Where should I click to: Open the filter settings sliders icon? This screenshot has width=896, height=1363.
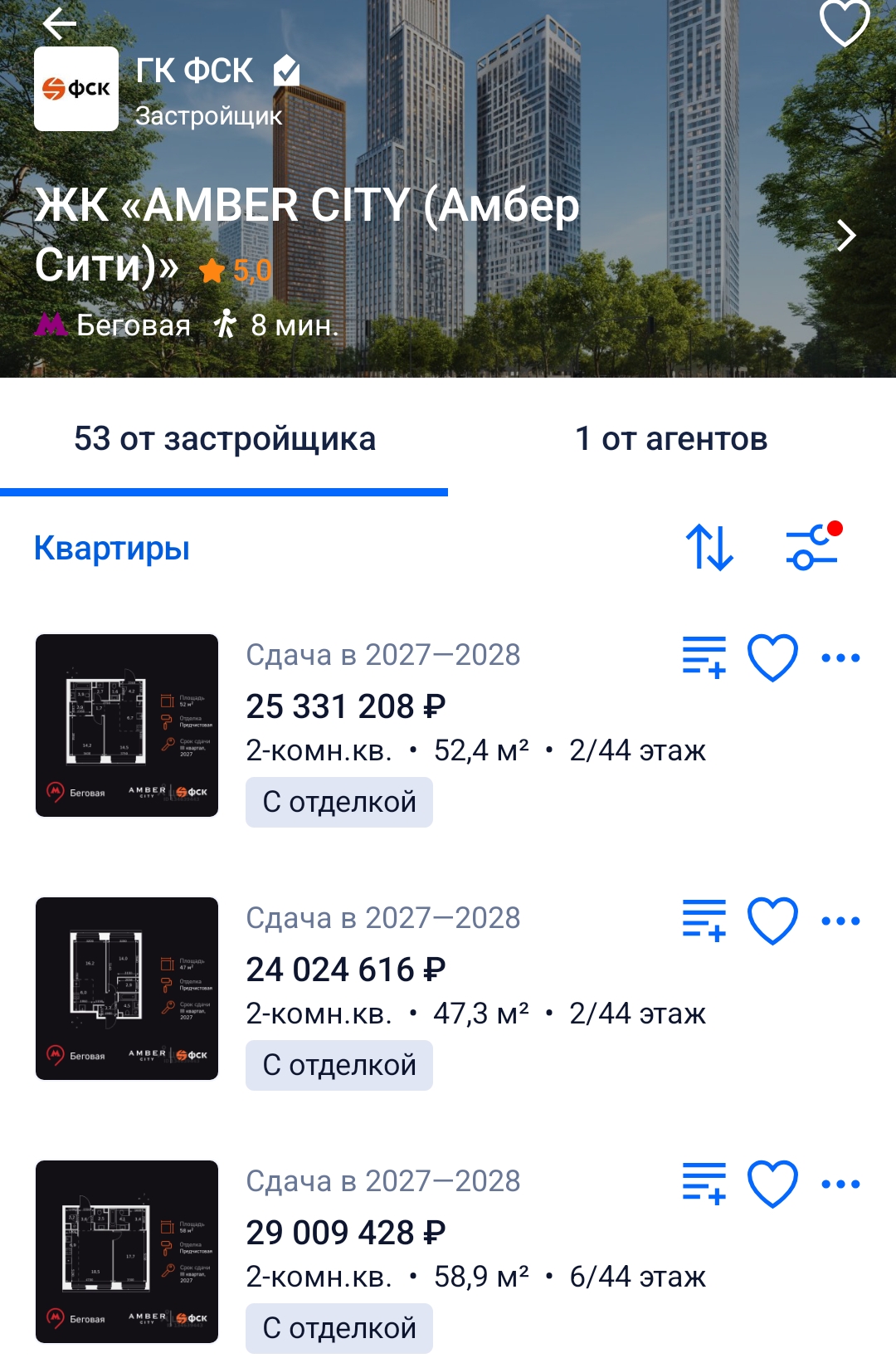[812, 547]
